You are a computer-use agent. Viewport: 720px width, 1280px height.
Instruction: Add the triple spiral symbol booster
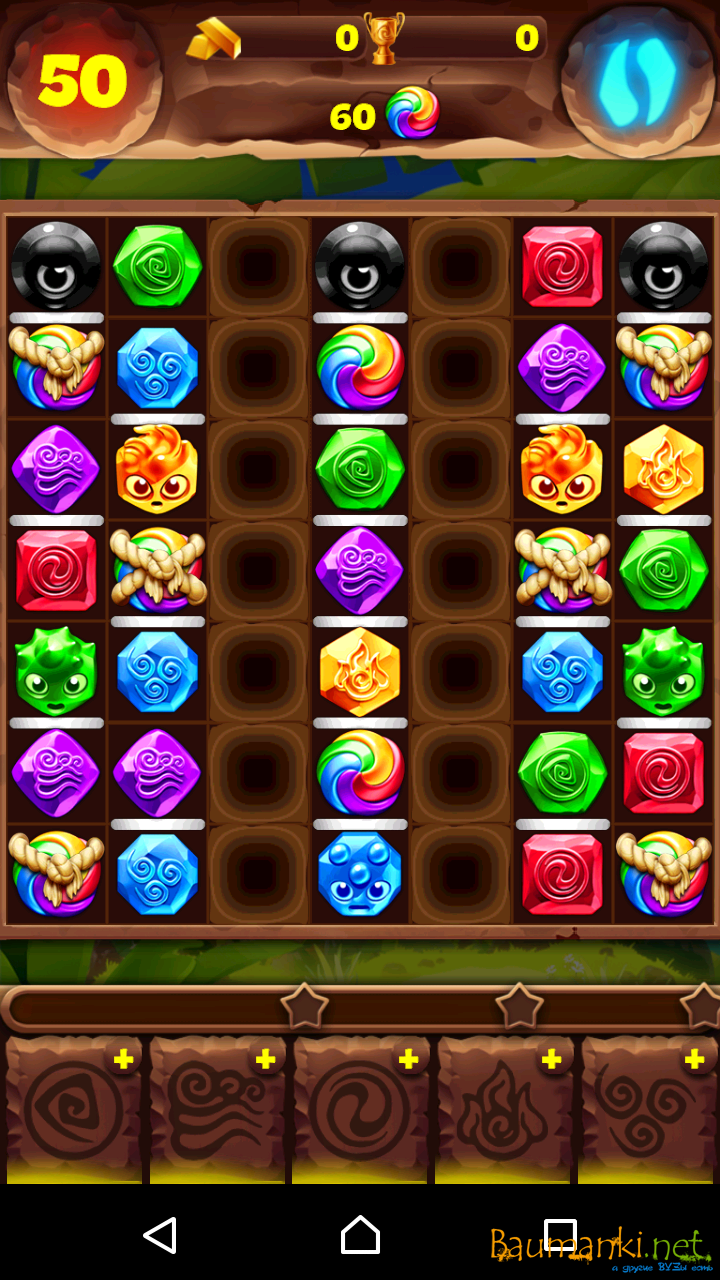point(694,1059)
